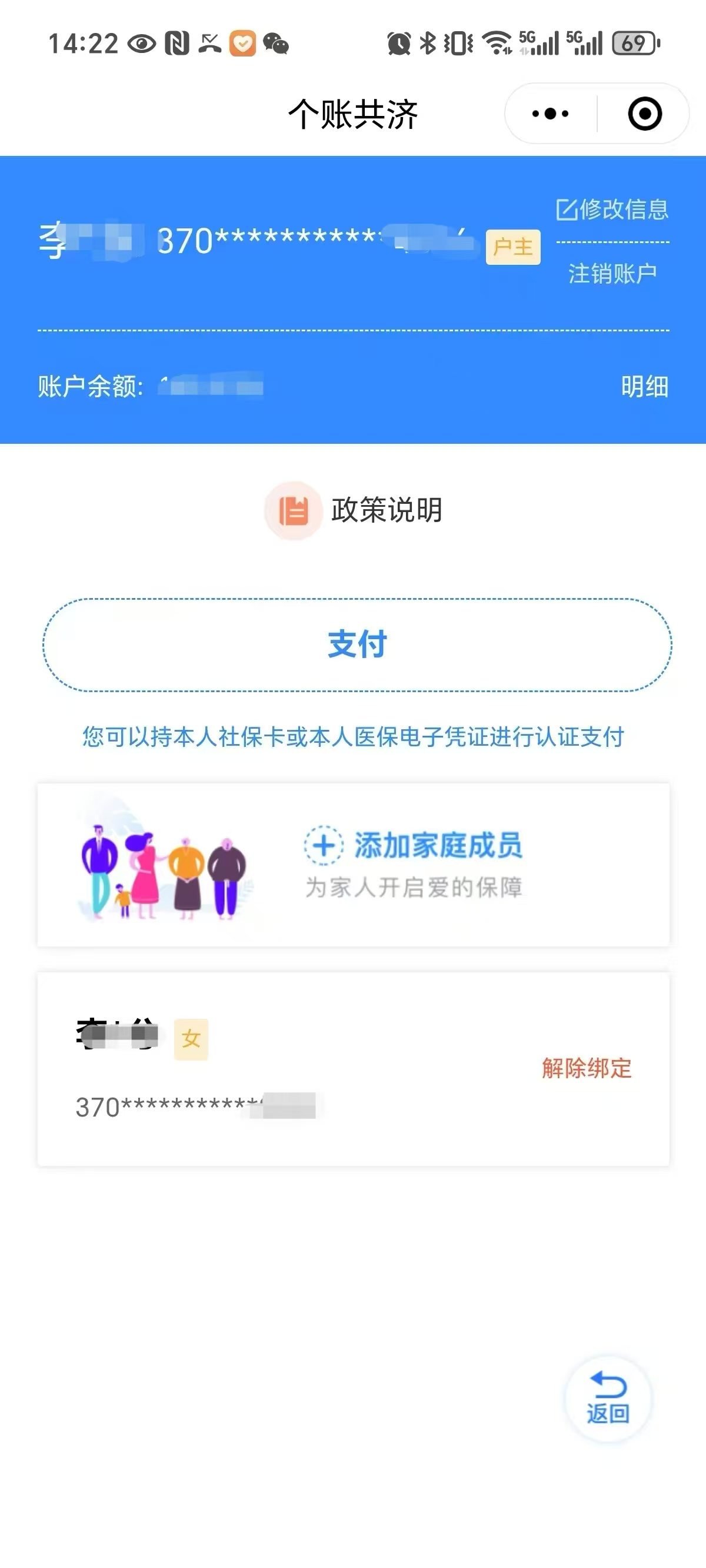
Task: Open the mini program more options menu
Action: coord(550,114)
